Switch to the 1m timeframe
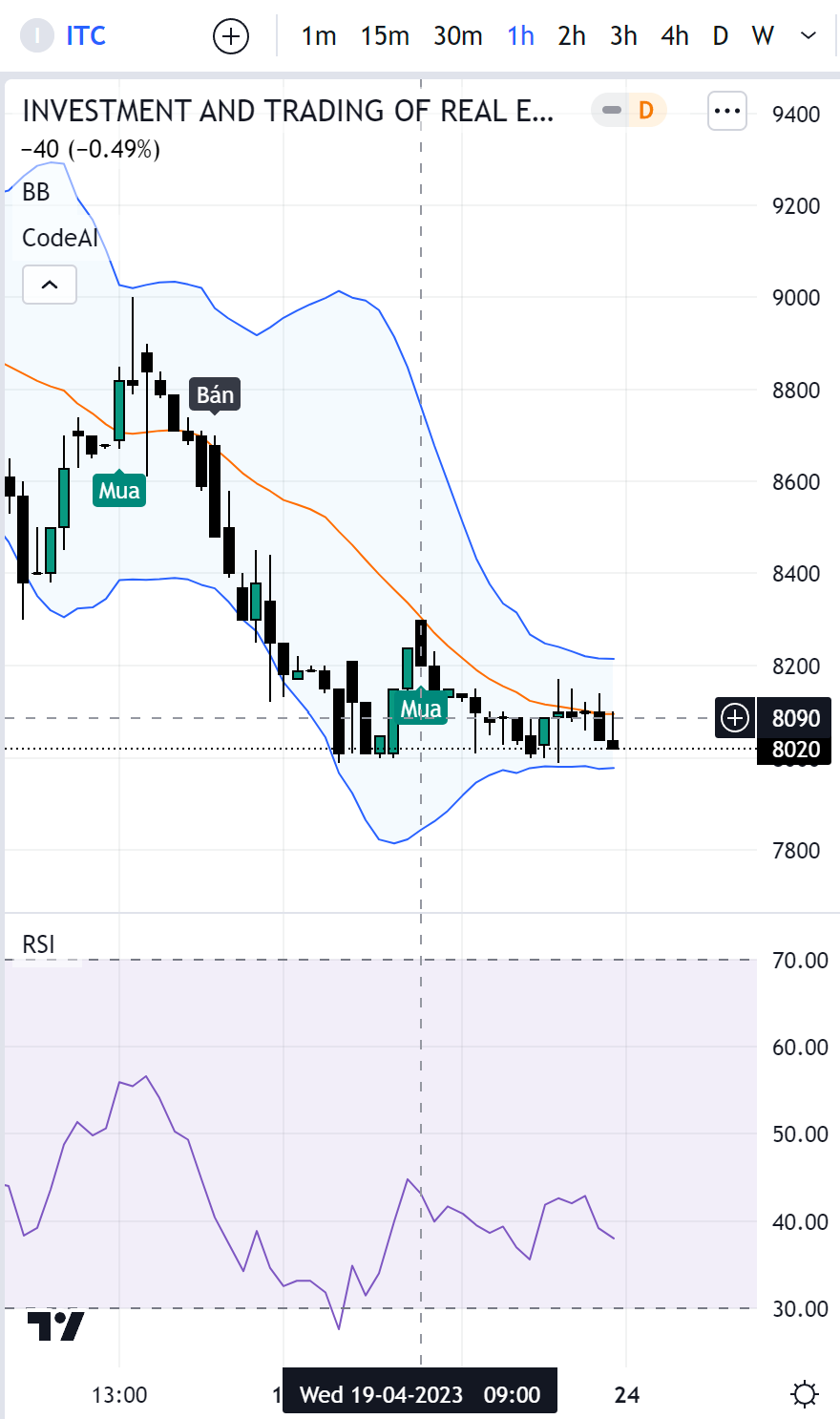This screenshot has width=840, height=1419. tap(319, 36)
